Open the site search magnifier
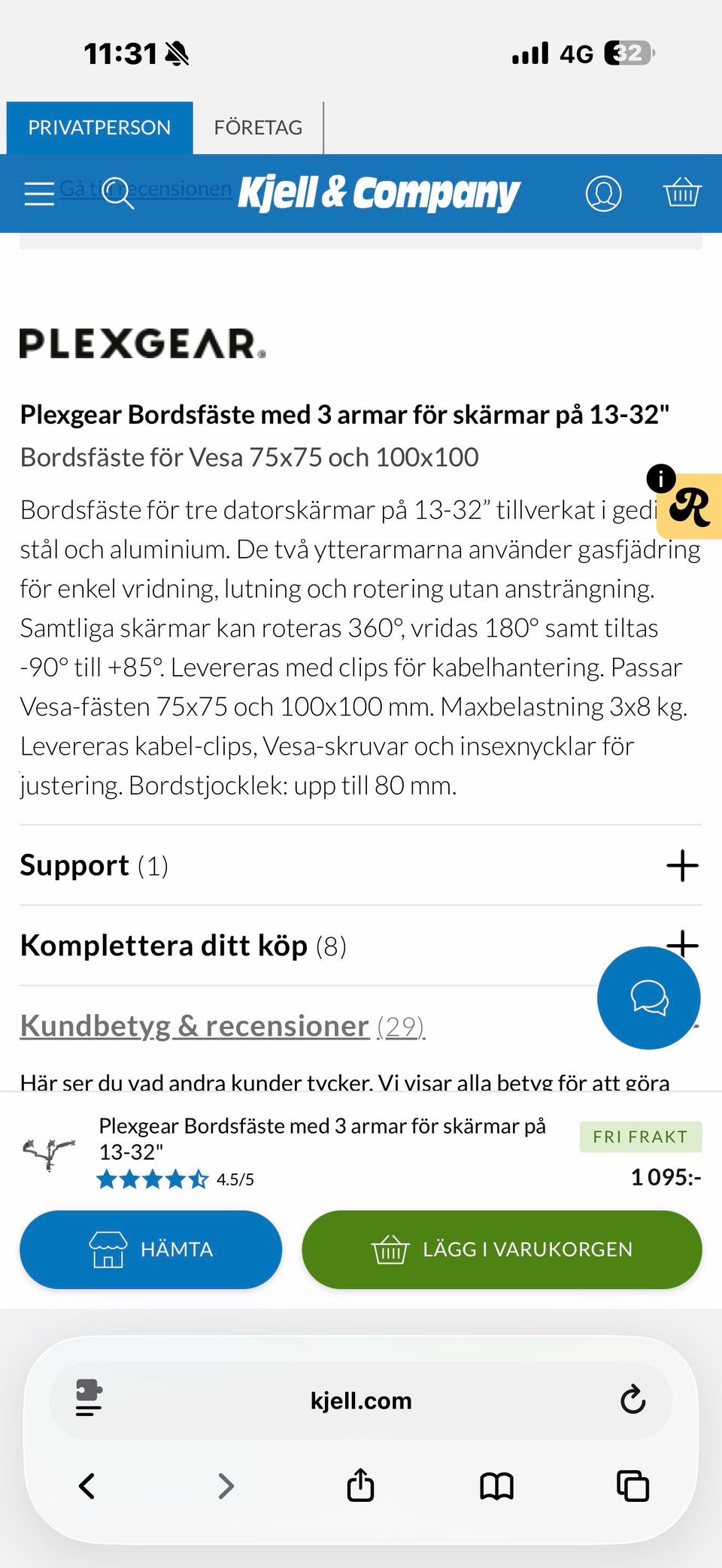Viewport: 722px width, 1568px height. click(x=117, y=193)
